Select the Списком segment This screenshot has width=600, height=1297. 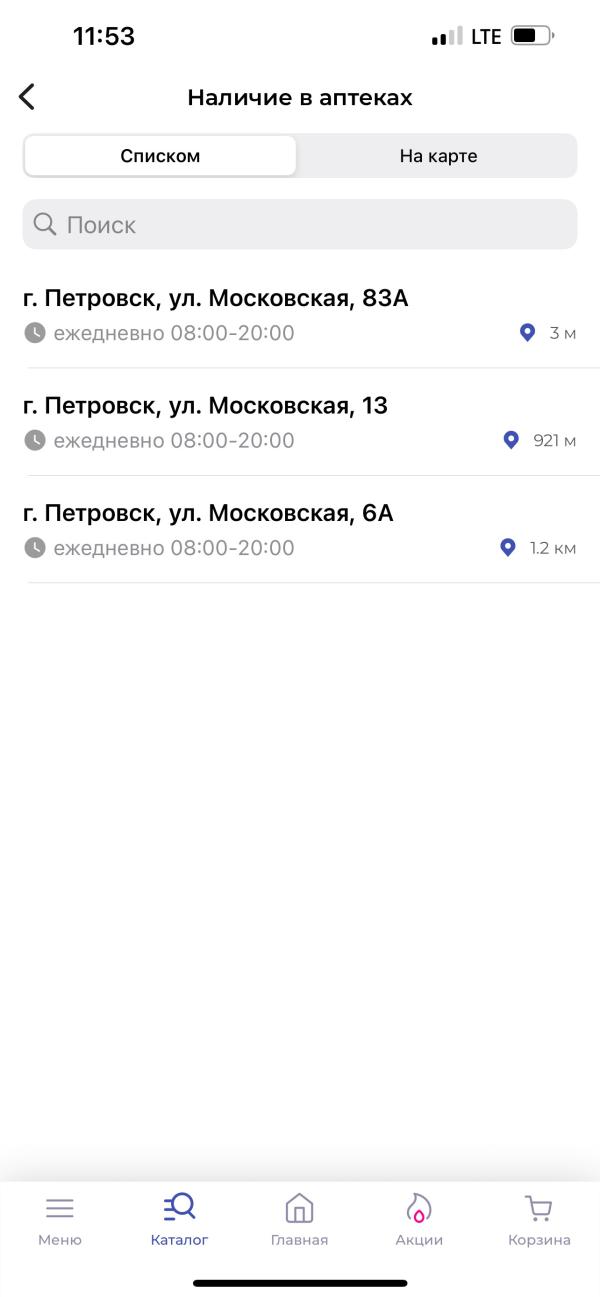[160, 156]
